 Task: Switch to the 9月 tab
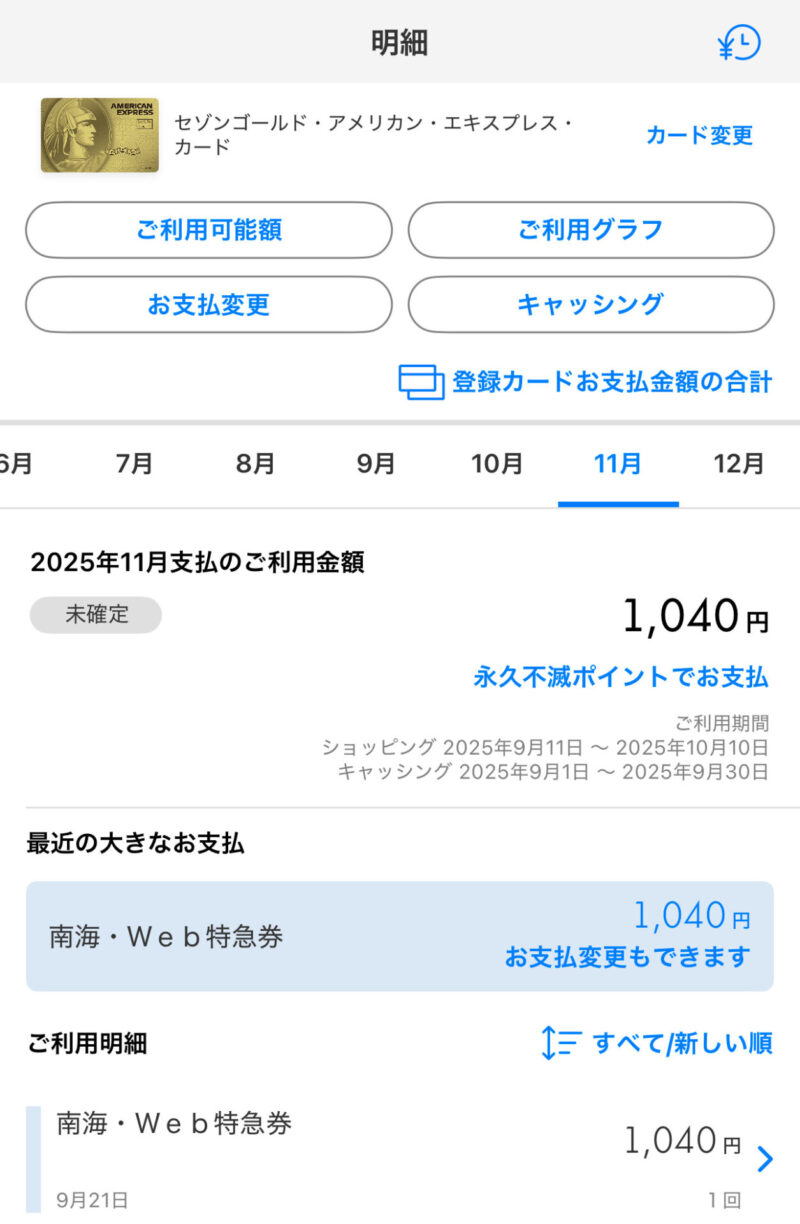pos(376,464)
